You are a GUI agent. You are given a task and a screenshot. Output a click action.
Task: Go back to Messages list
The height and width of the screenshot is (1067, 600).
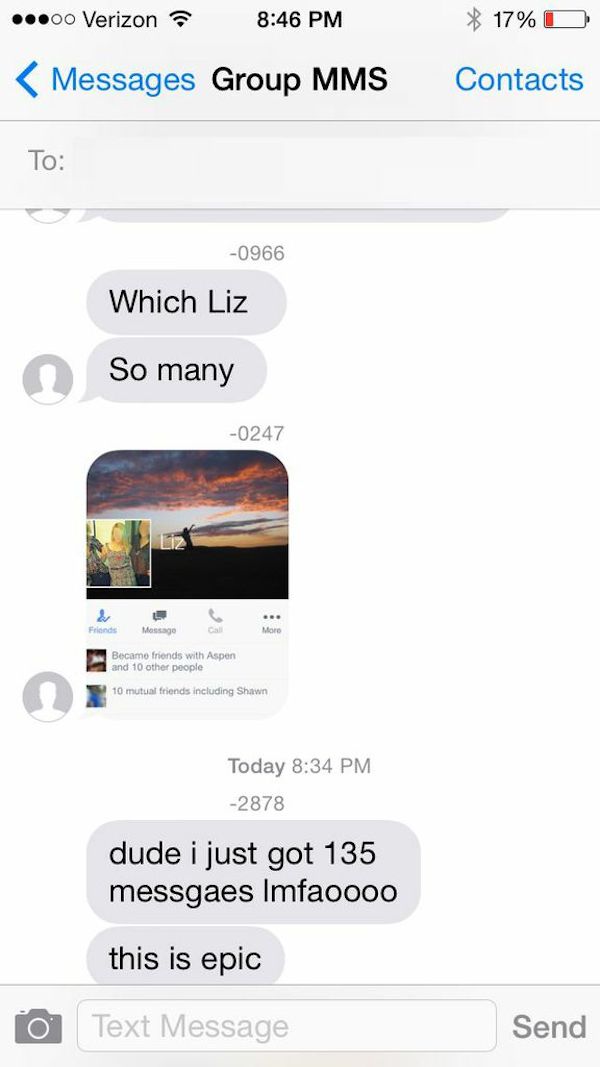(x=105, y=80)
